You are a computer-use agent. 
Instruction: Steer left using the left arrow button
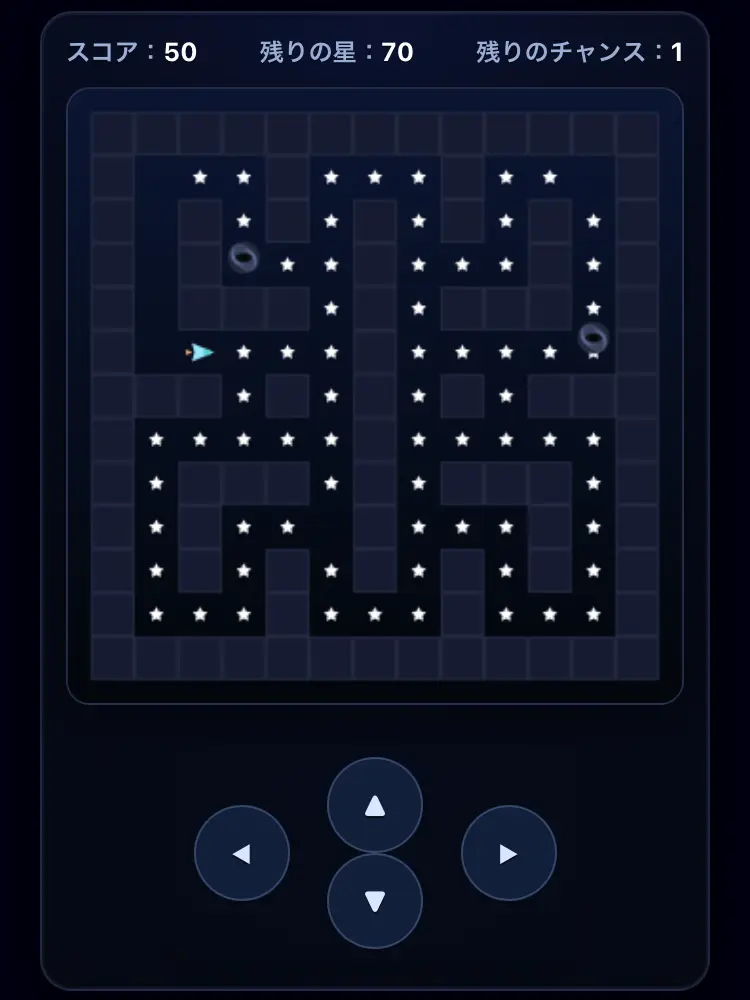pyautogui.click(x=241, y=853)
